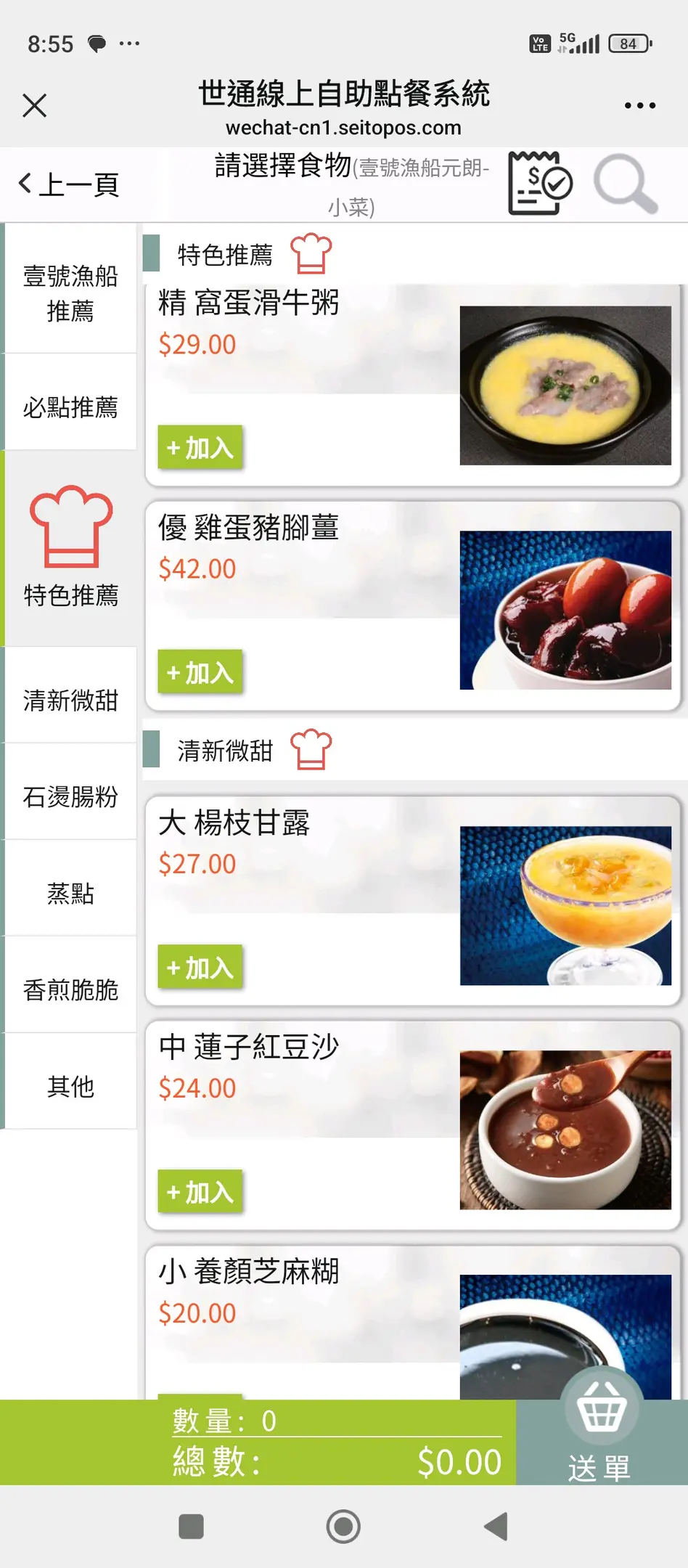This screenshot has height=1568, width=688.
Task: Open the 其他 category
Action: (70, 1087)
